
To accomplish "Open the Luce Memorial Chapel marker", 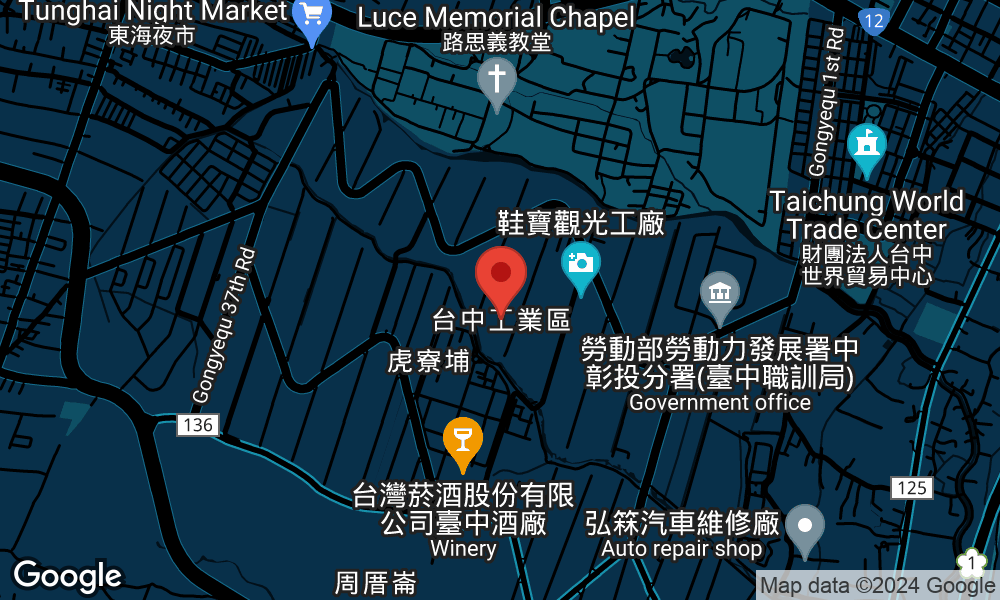I will (x=496, y=79).
